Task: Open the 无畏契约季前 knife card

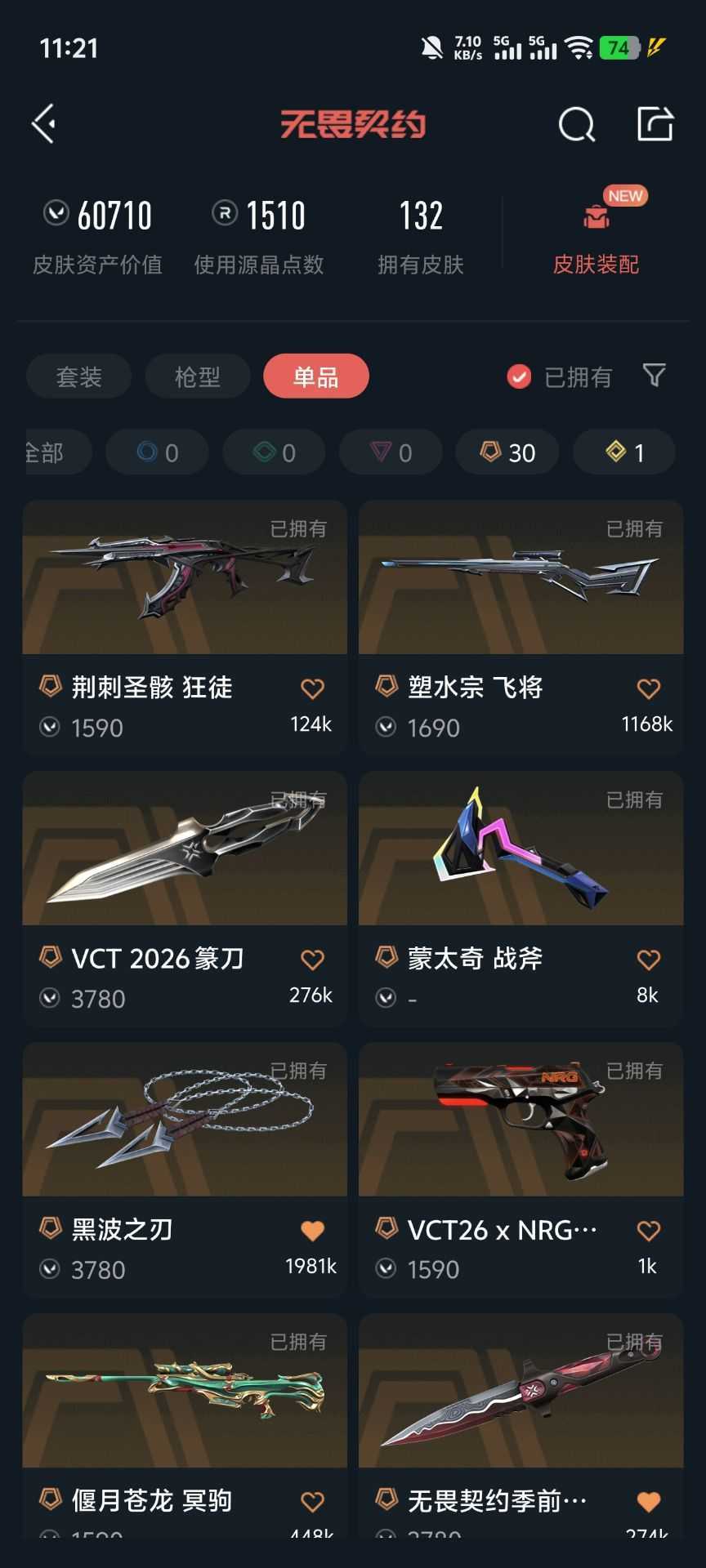Action: point(521,1426)
